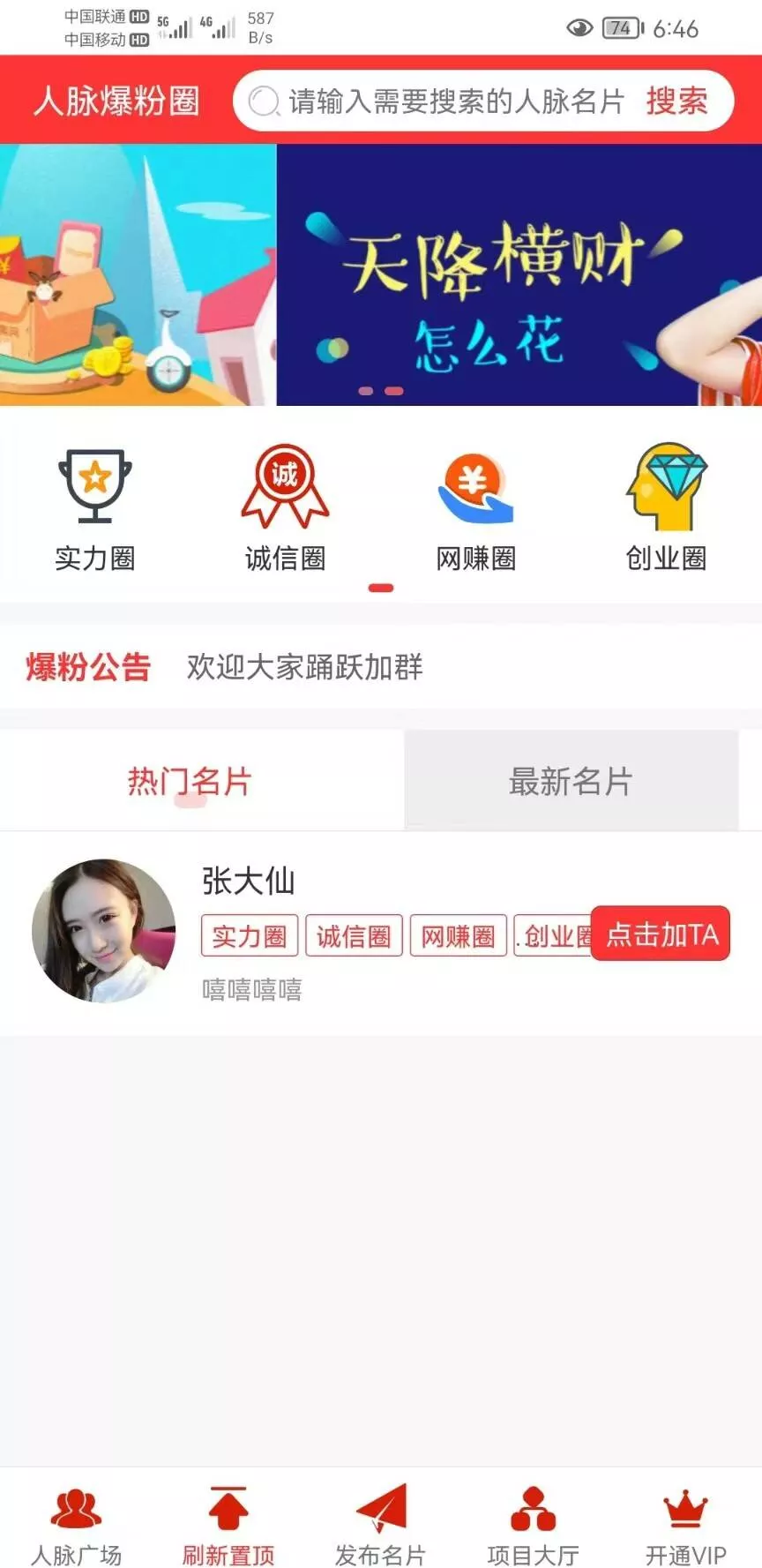This screenshot has height=1568, width=762.
Task: Select 人脉广场 in the bottom navigation
Action: click(x=76, y=1518)
